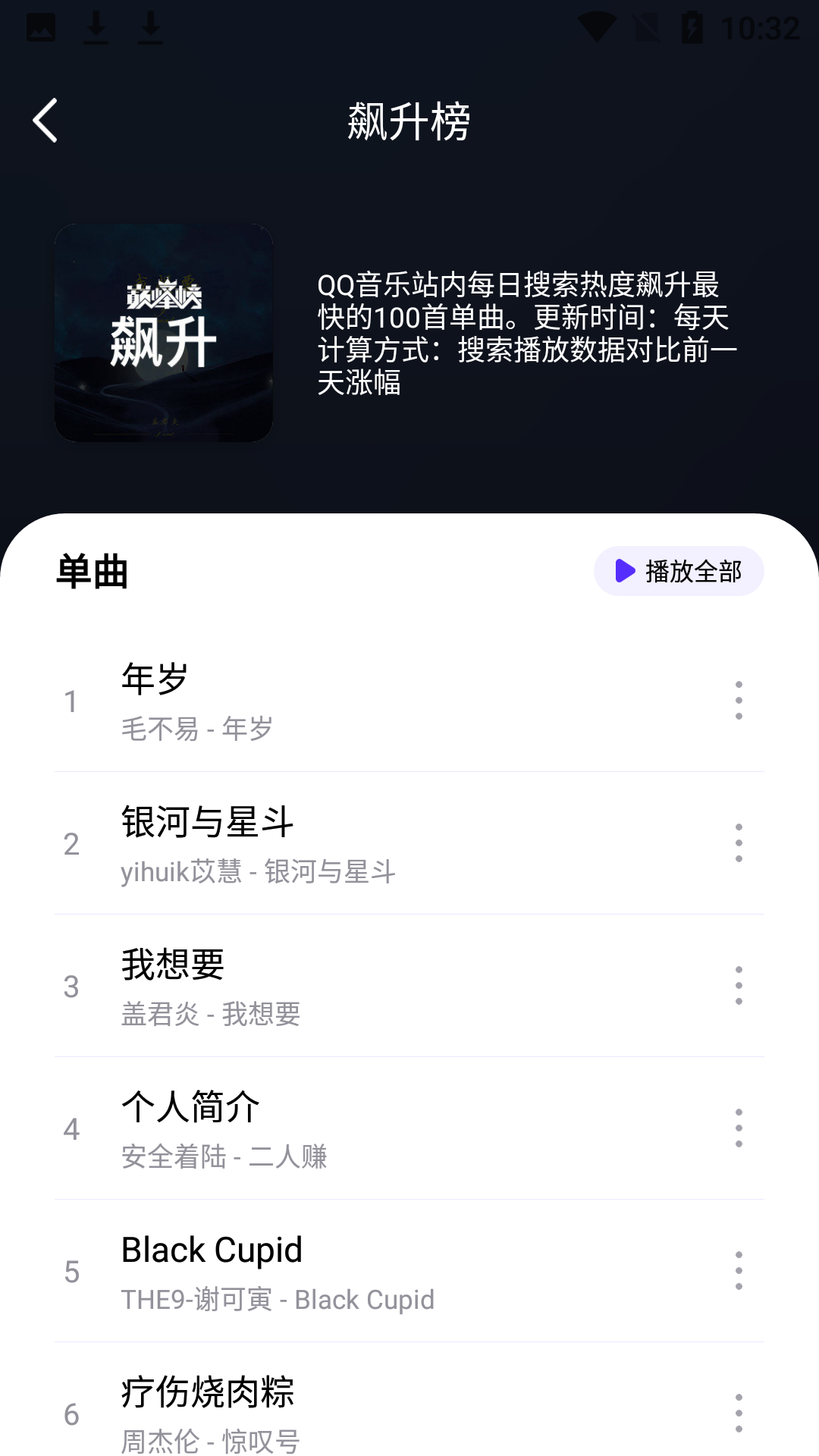
Task: Tap the 飙升 playlist cover image
Action: point(164,334)
